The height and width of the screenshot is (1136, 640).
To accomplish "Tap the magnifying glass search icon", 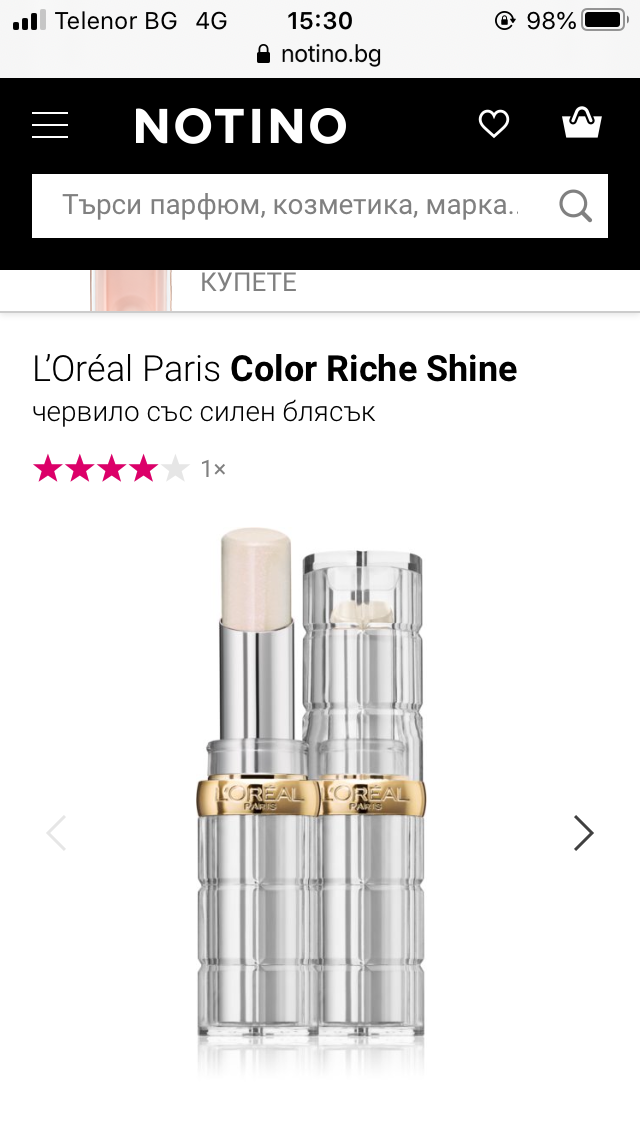I will pos(575,206).
